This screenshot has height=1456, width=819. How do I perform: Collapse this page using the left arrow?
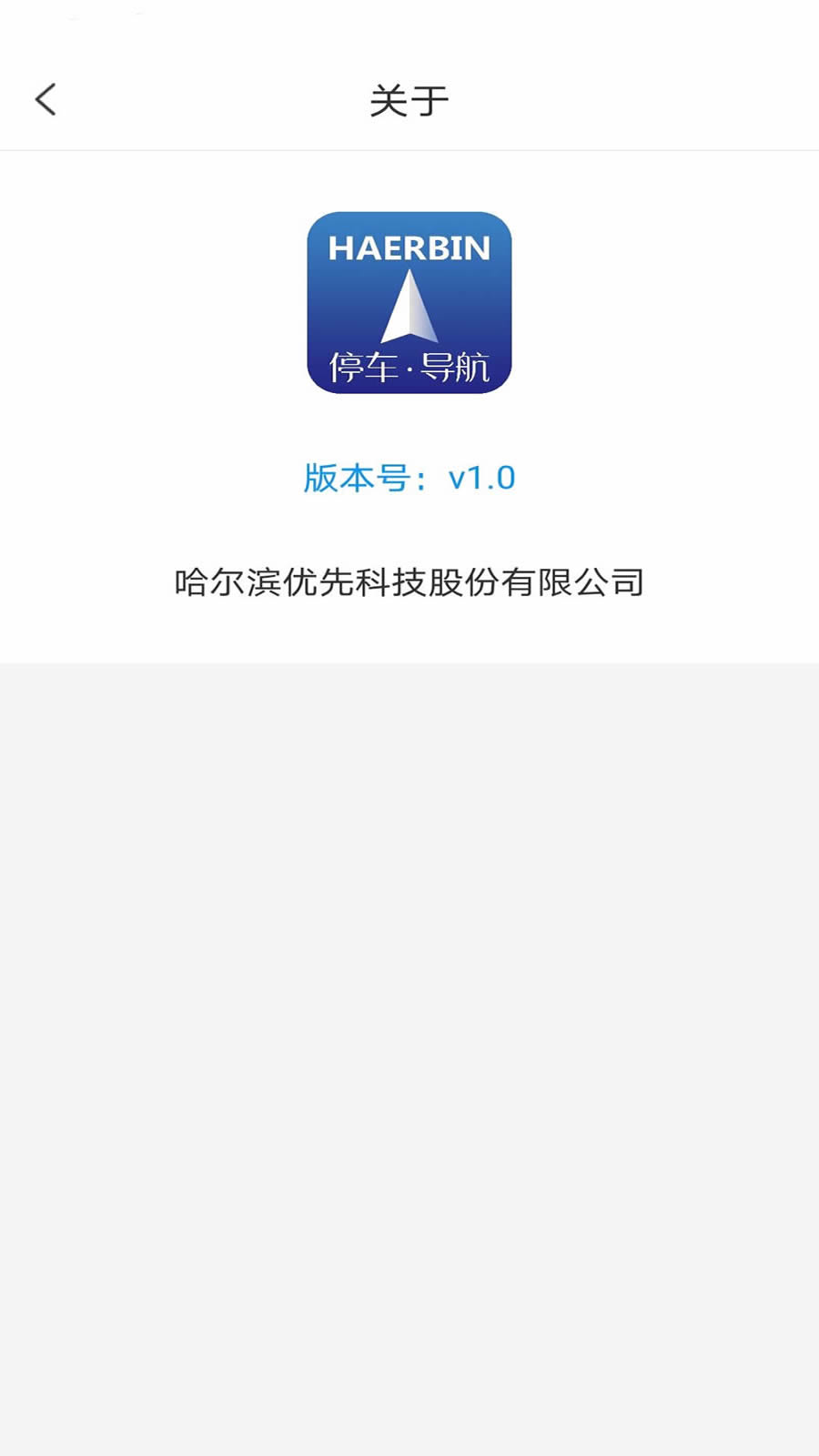45,100
